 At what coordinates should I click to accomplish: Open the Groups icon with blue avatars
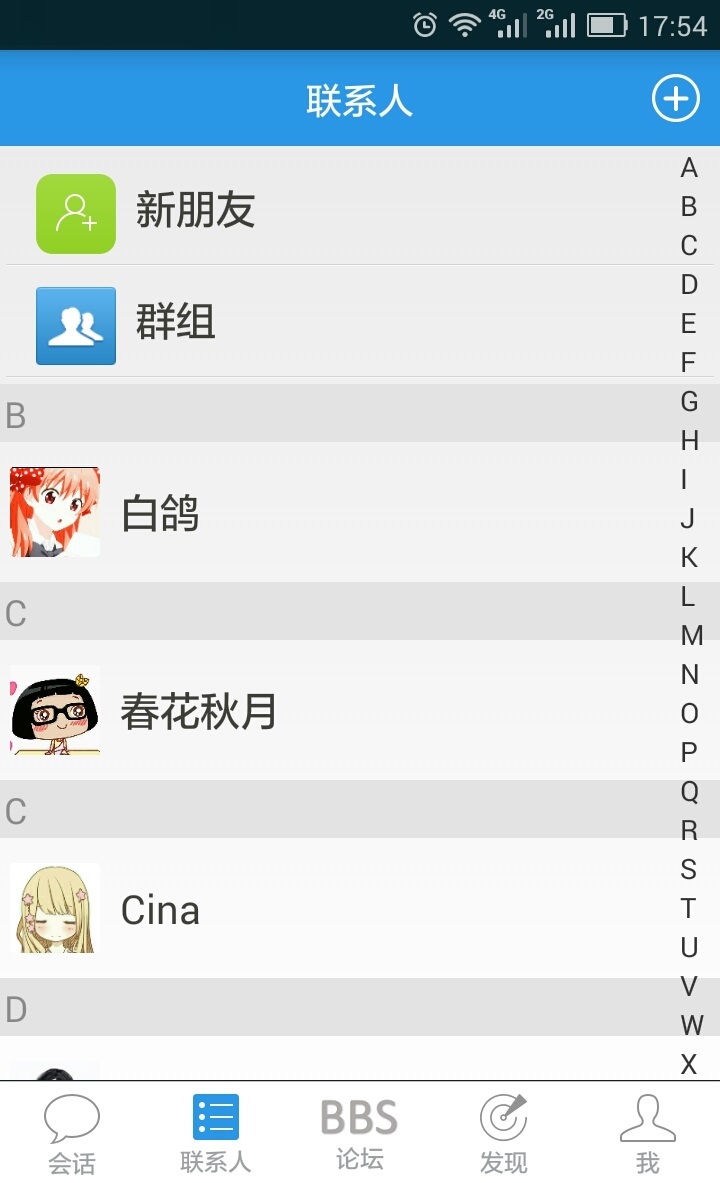click(75, 323)
